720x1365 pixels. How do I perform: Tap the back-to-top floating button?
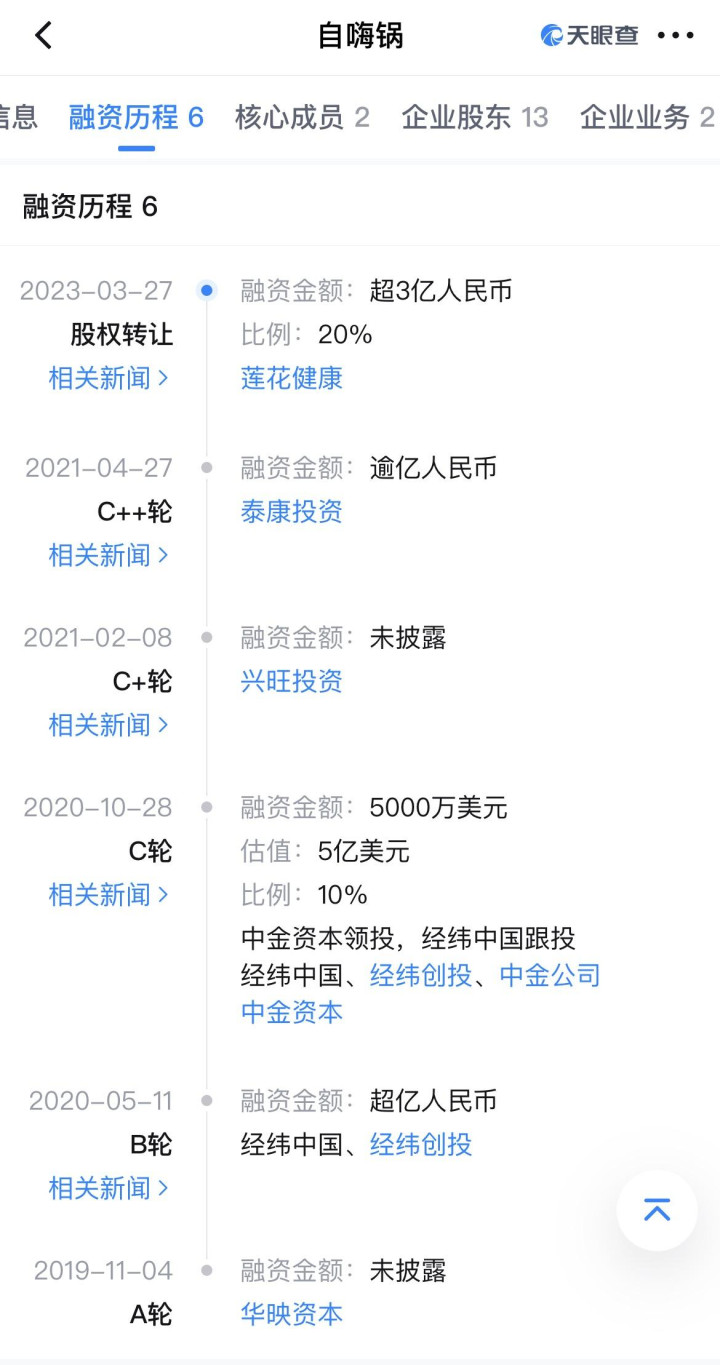(657, 1210)
